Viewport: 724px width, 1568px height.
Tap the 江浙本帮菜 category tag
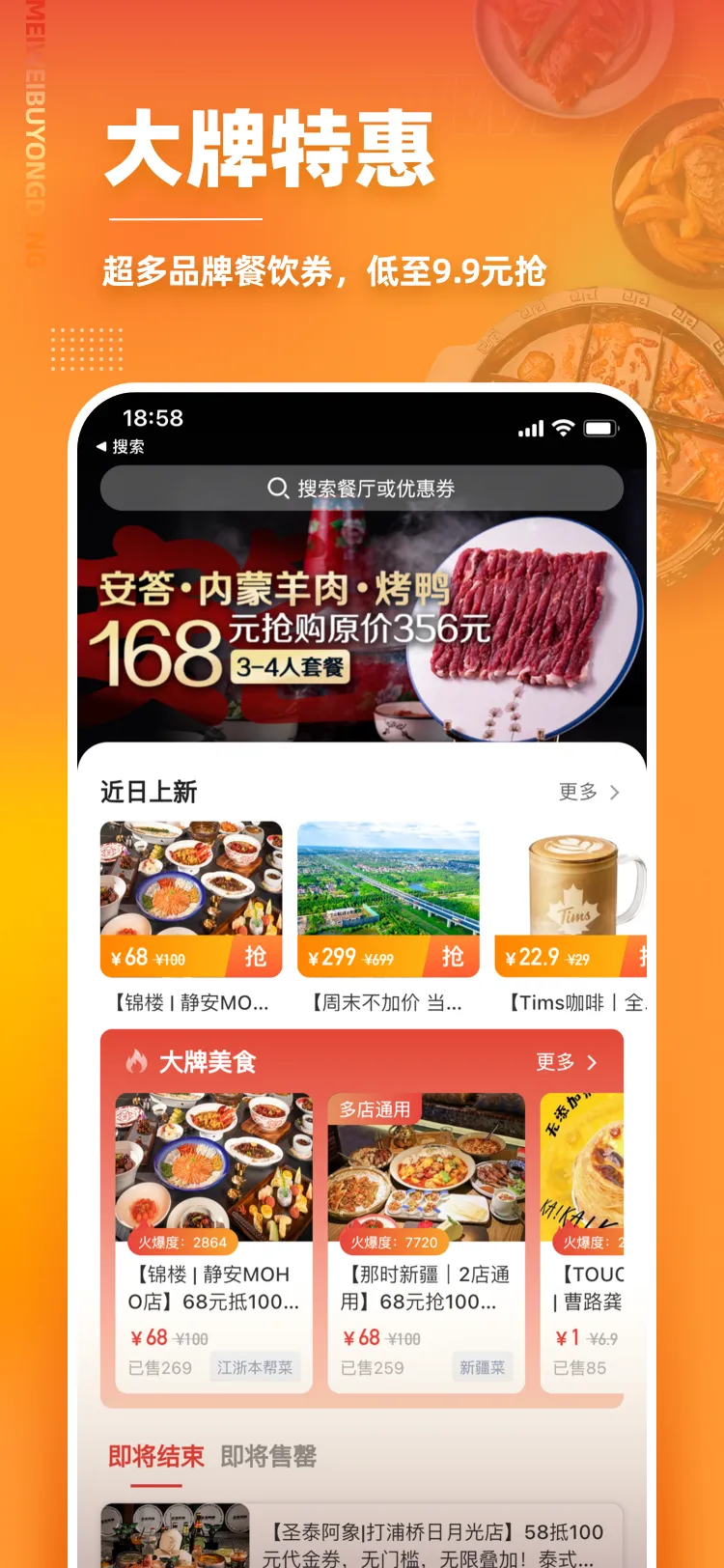(254, 1367)
